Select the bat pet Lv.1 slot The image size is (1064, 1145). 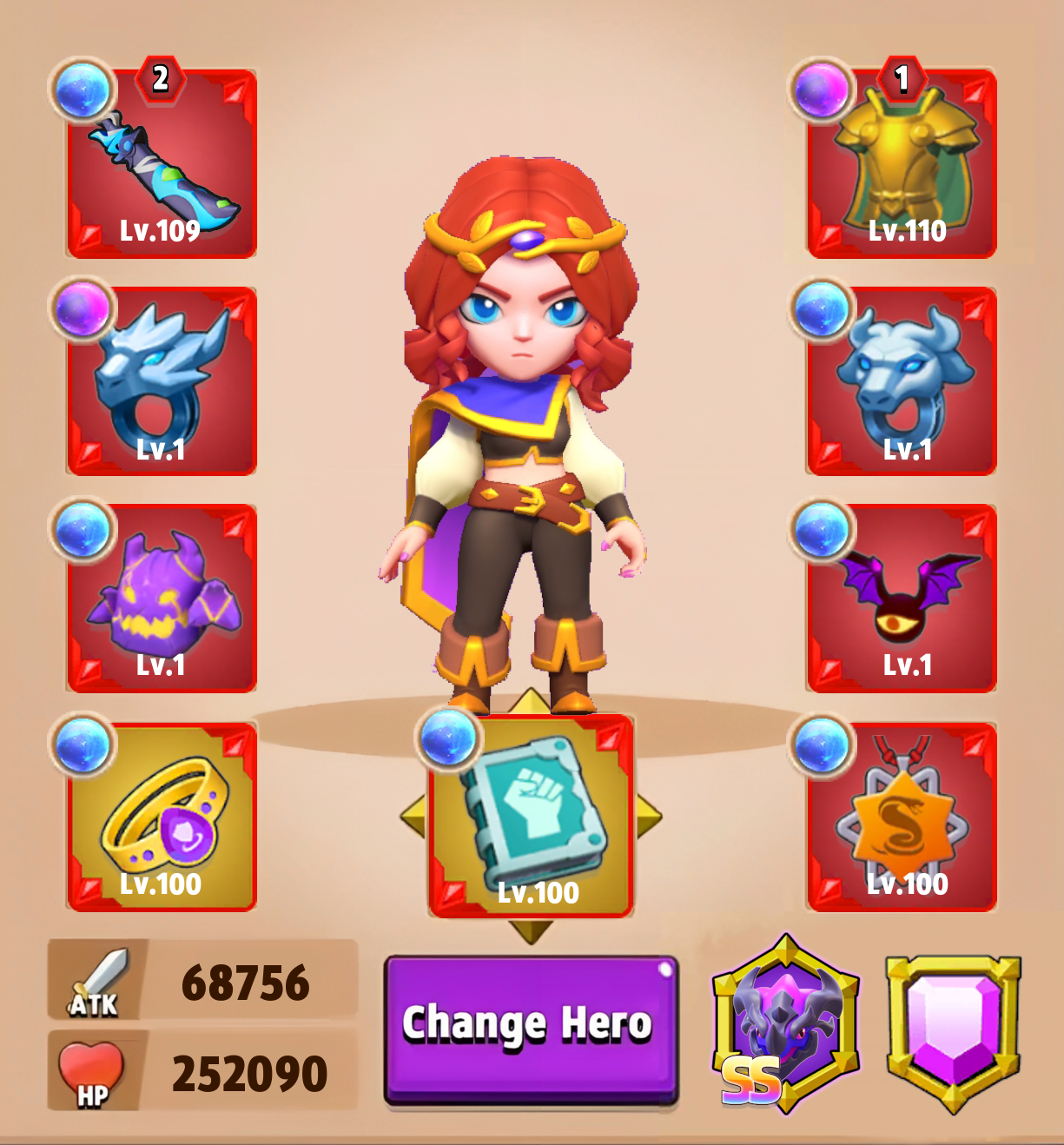pyautogui.click(x=902, y=599)
